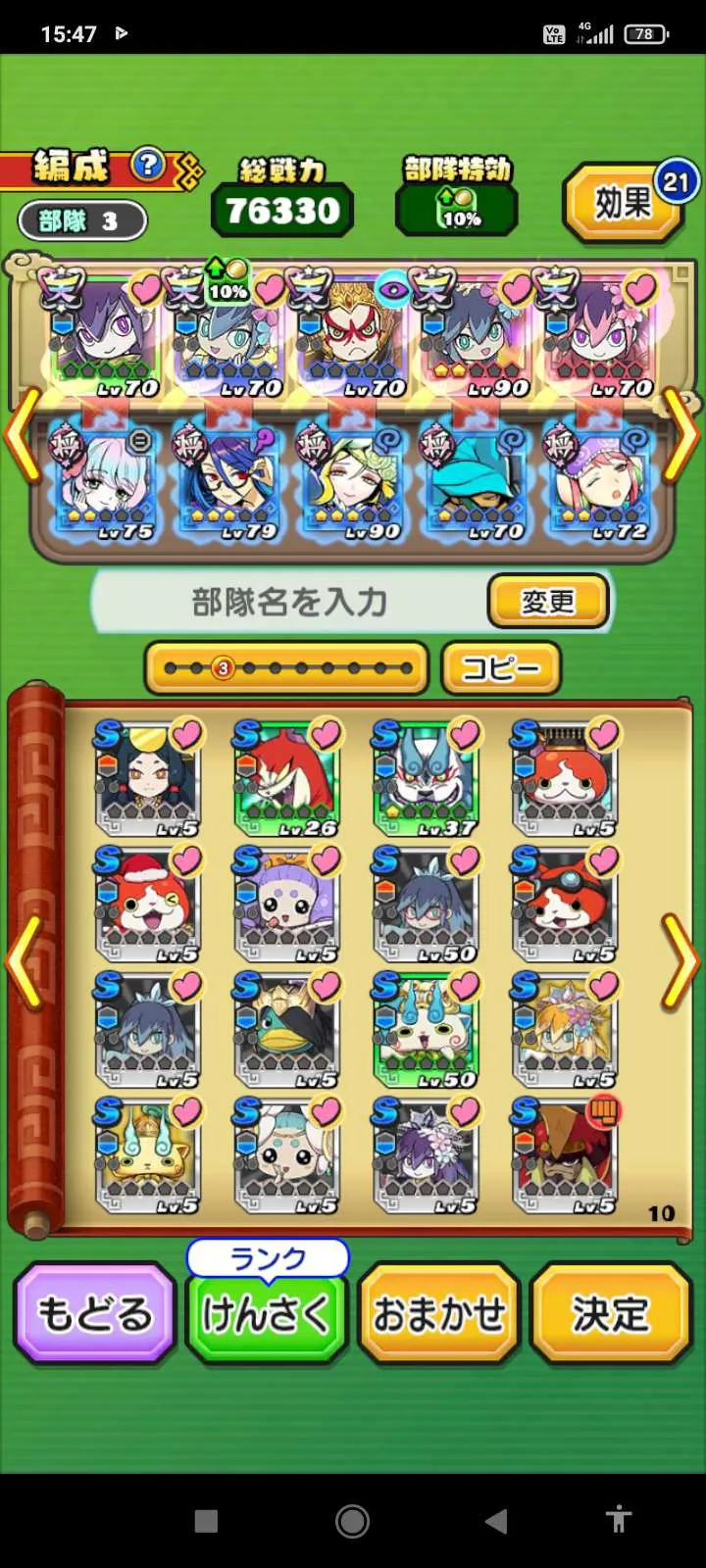
Task: Open the help question mark icon
Action: [148, 165]
